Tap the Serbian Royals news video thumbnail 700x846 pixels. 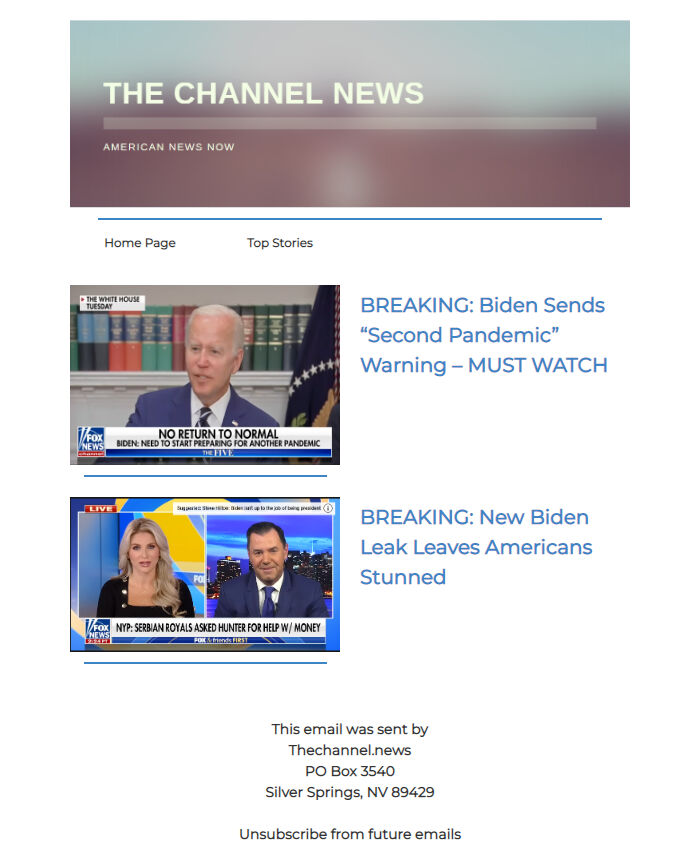pyautogui.click(x=205, y=574)
